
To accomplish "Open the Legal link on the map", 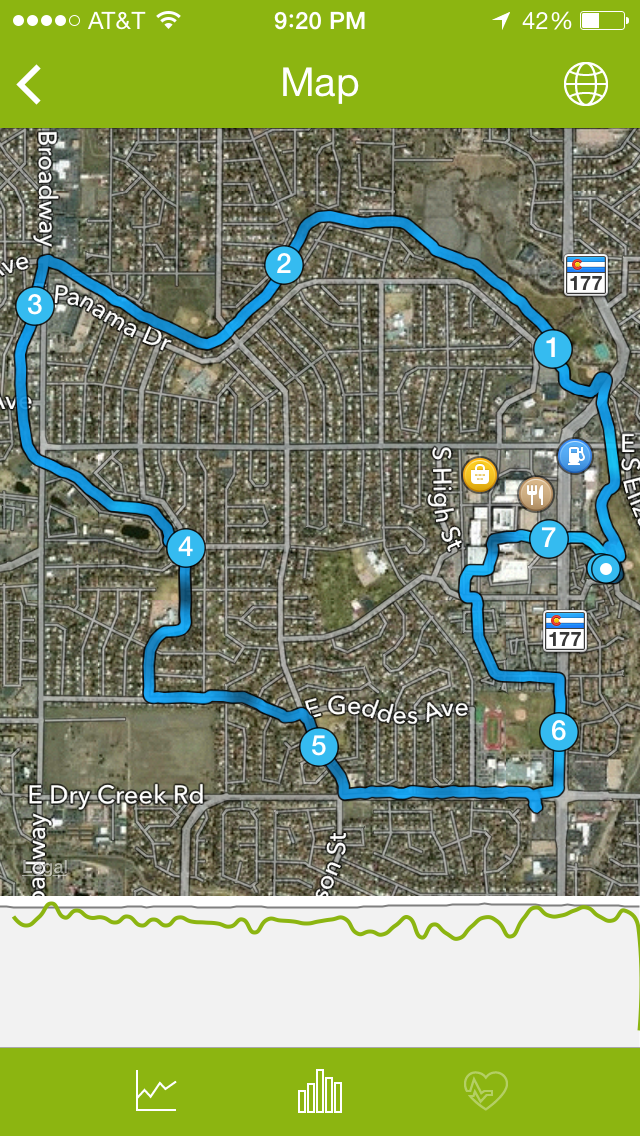I will click(x=44, y=868).
